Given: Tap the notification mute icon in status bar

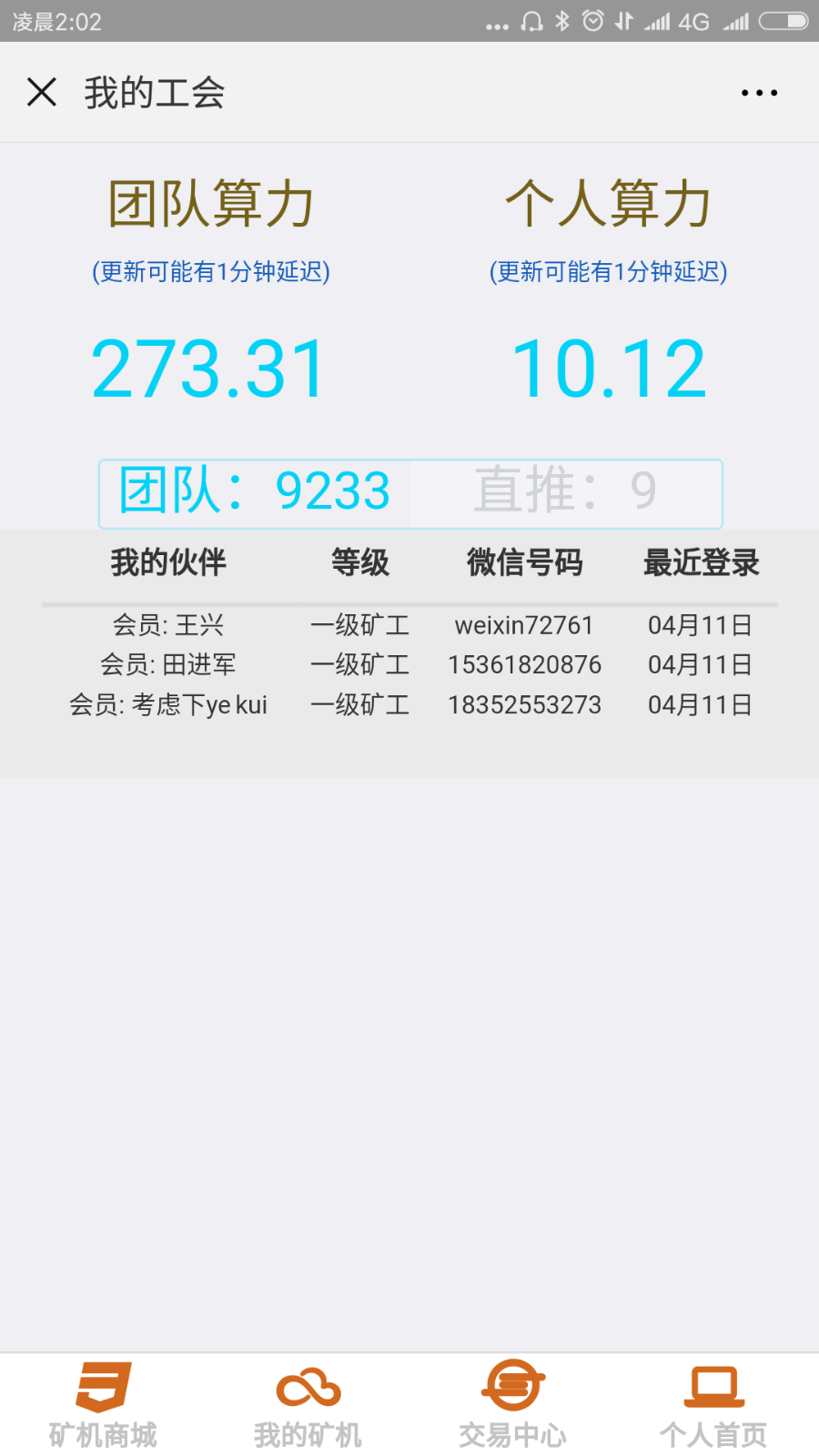Looking at the screenshot, I should (530, 20).
